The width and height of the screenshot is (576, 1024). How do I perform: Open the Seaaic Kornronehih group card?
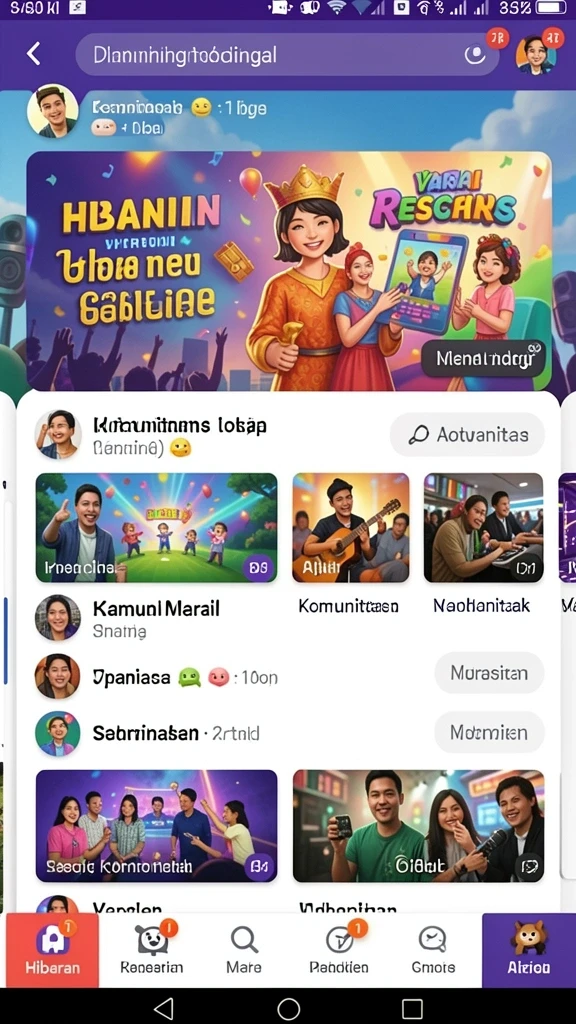156,825
